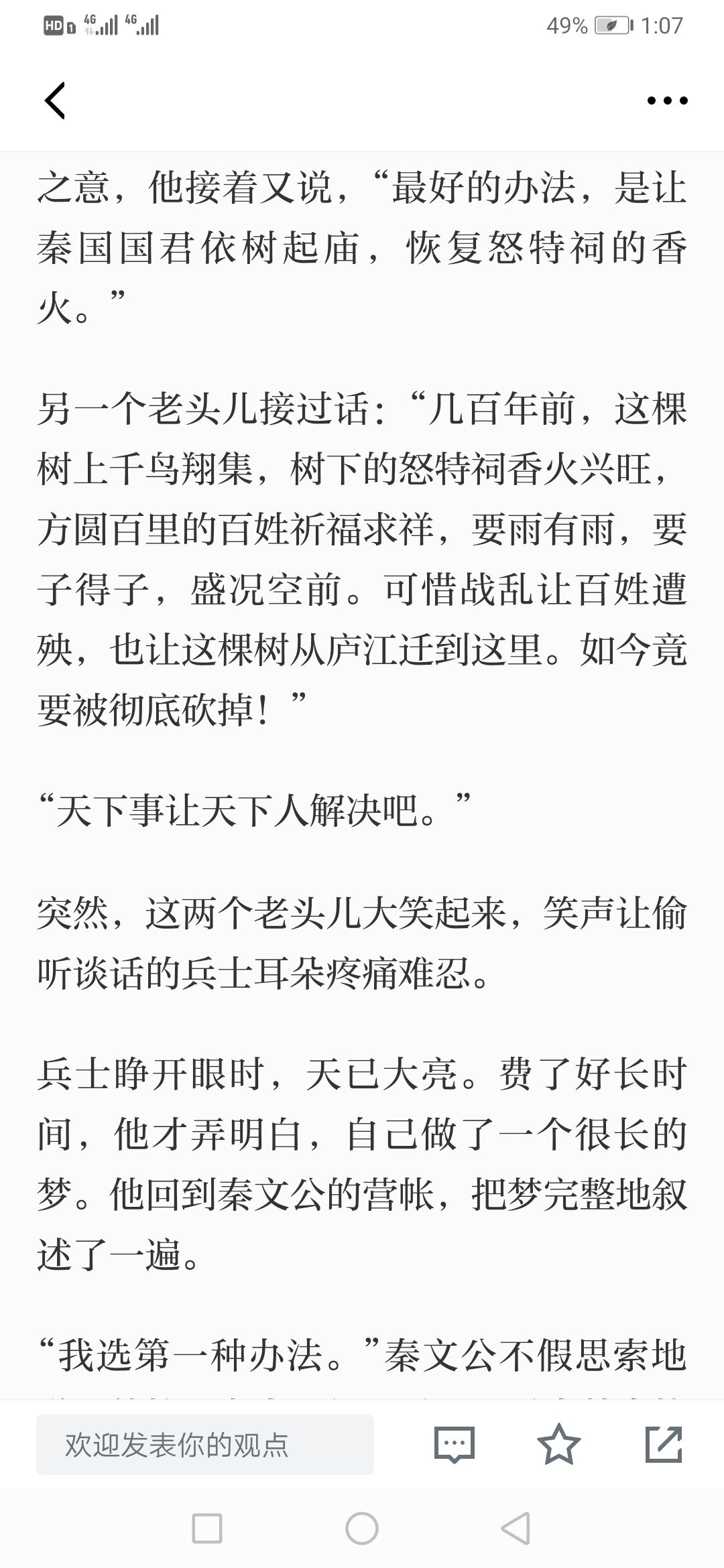Open the three-dot overflow menu

coord(667,101)
